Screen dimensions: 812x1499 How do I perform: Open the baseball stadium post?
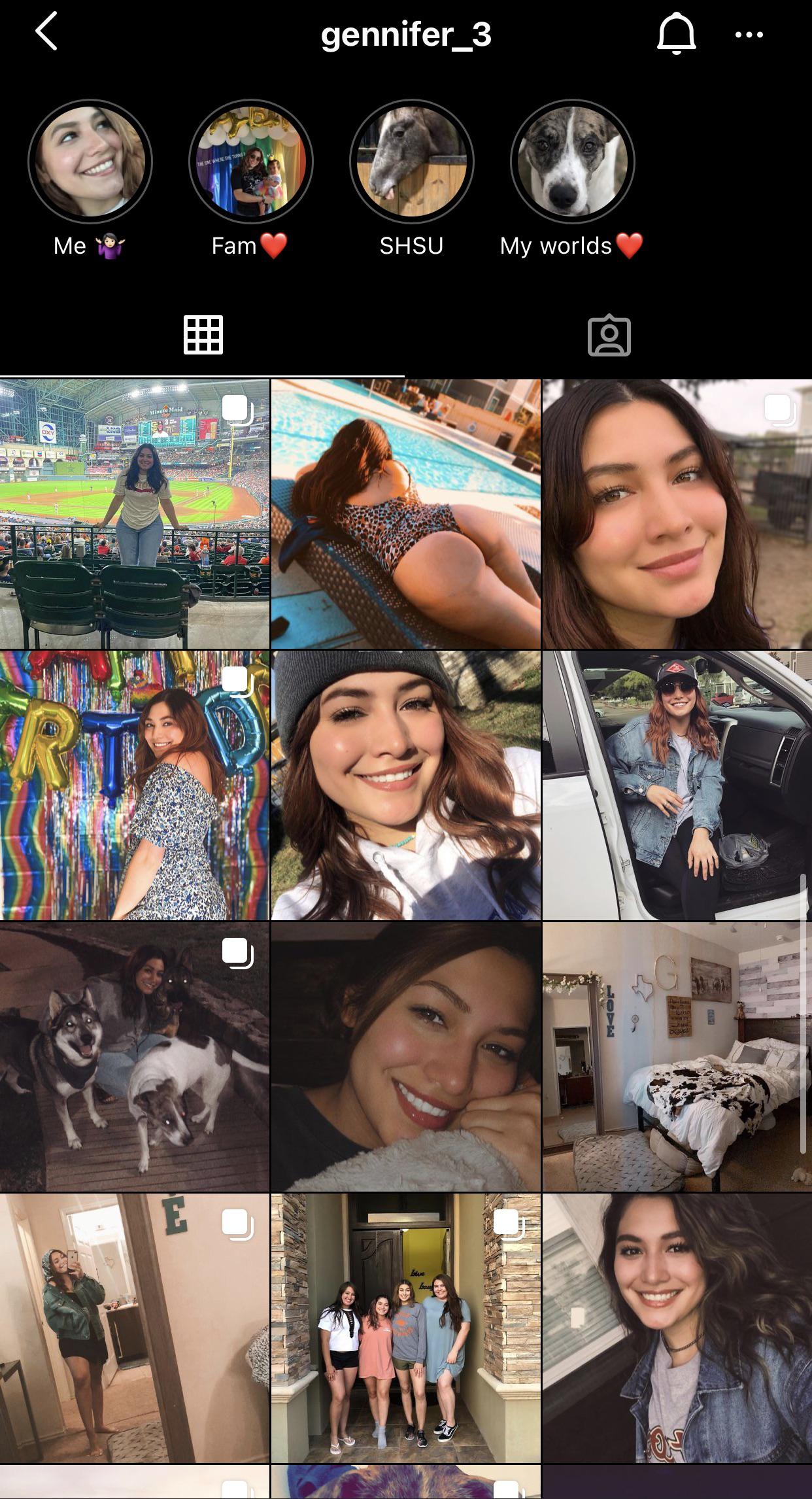(135, 514)
